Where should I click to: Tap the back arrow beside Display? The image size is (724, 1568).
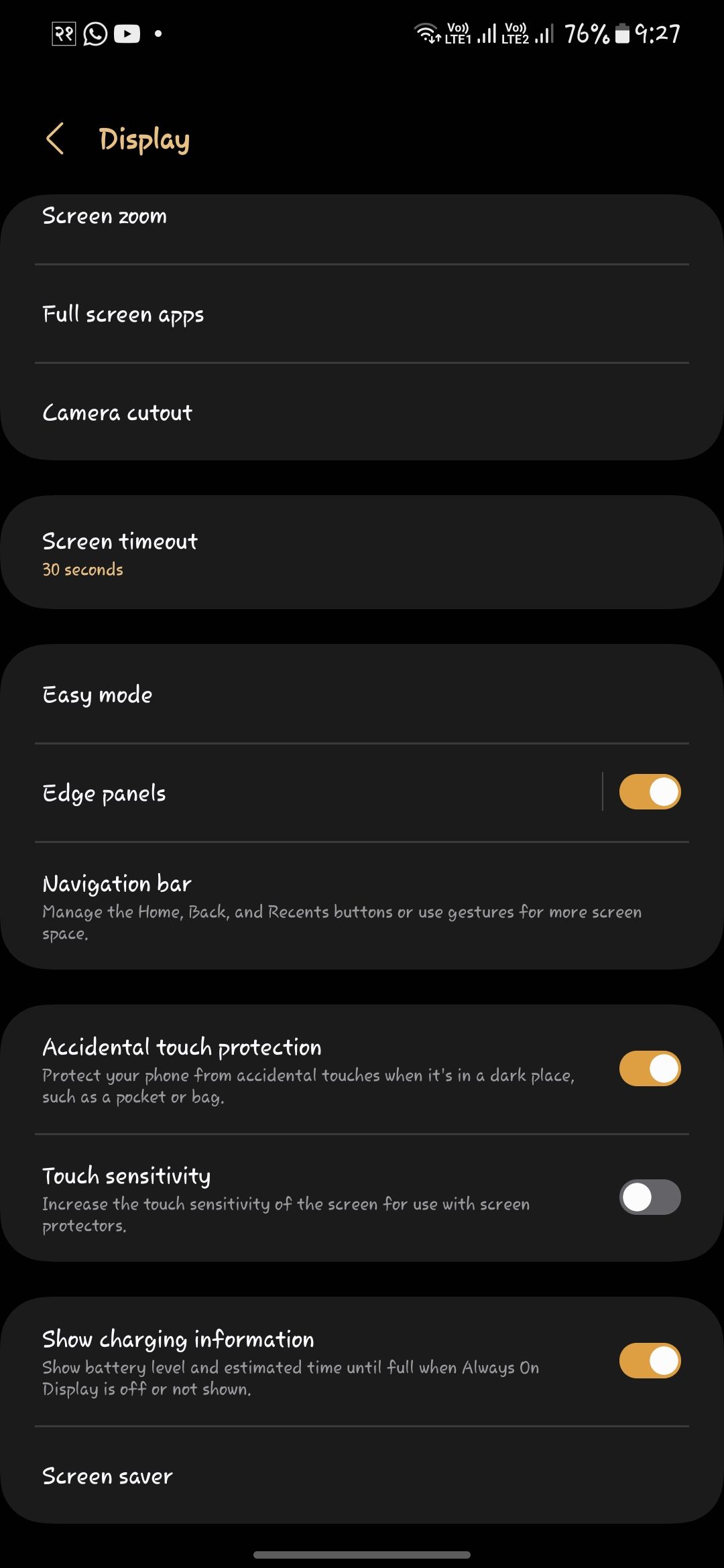[56, 139]
